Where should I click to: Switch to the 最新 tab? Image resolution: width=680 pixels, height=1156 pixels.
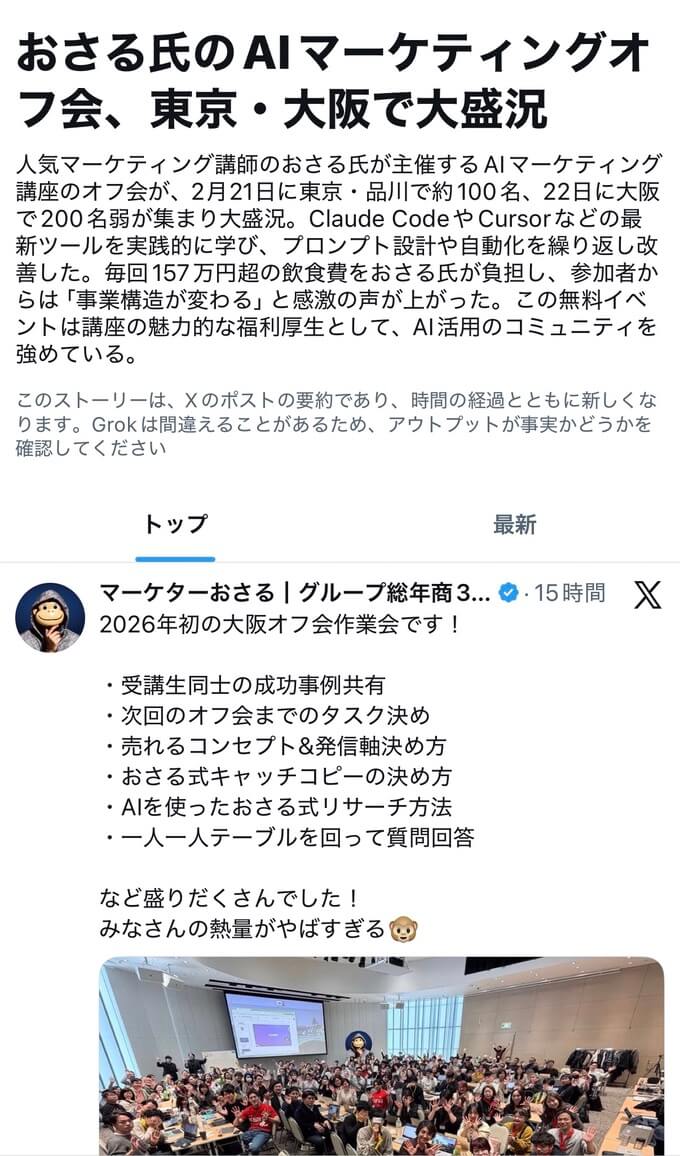(x=514, y=524)
